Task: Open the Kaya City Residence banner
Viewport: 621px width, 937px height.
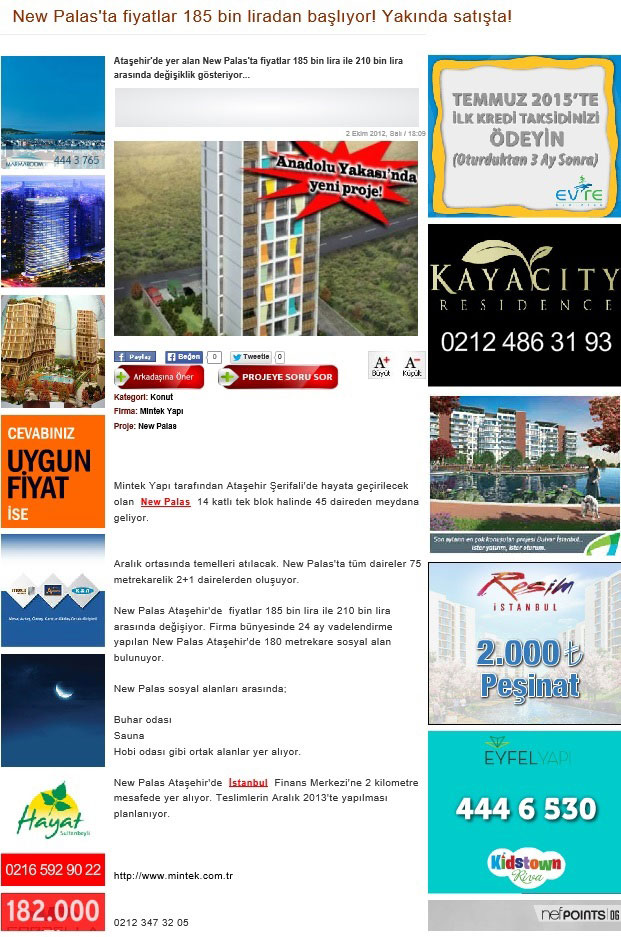Action: [524, 305]
